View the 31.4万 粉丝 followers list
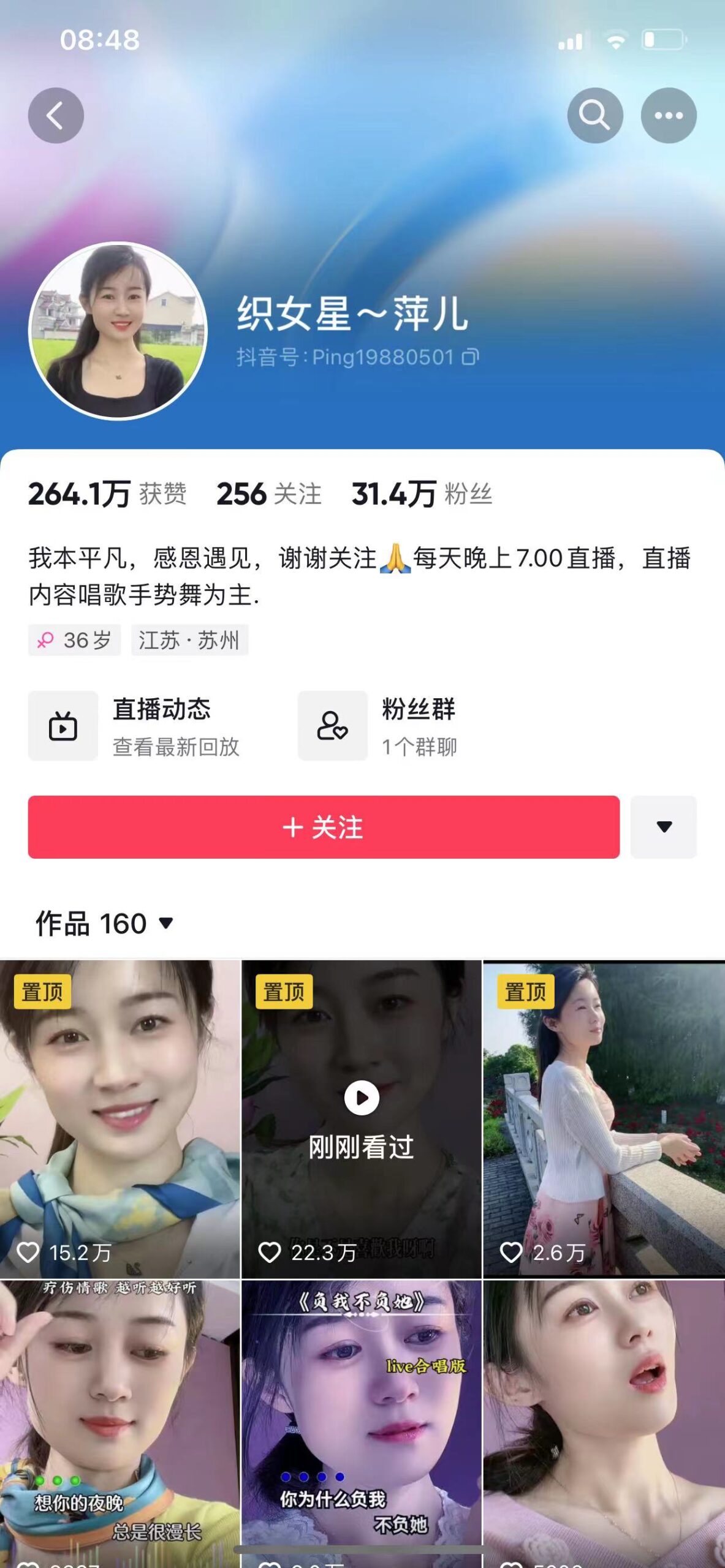The width and height of the screenshot is (725, 1568). (x=422, y=494)
